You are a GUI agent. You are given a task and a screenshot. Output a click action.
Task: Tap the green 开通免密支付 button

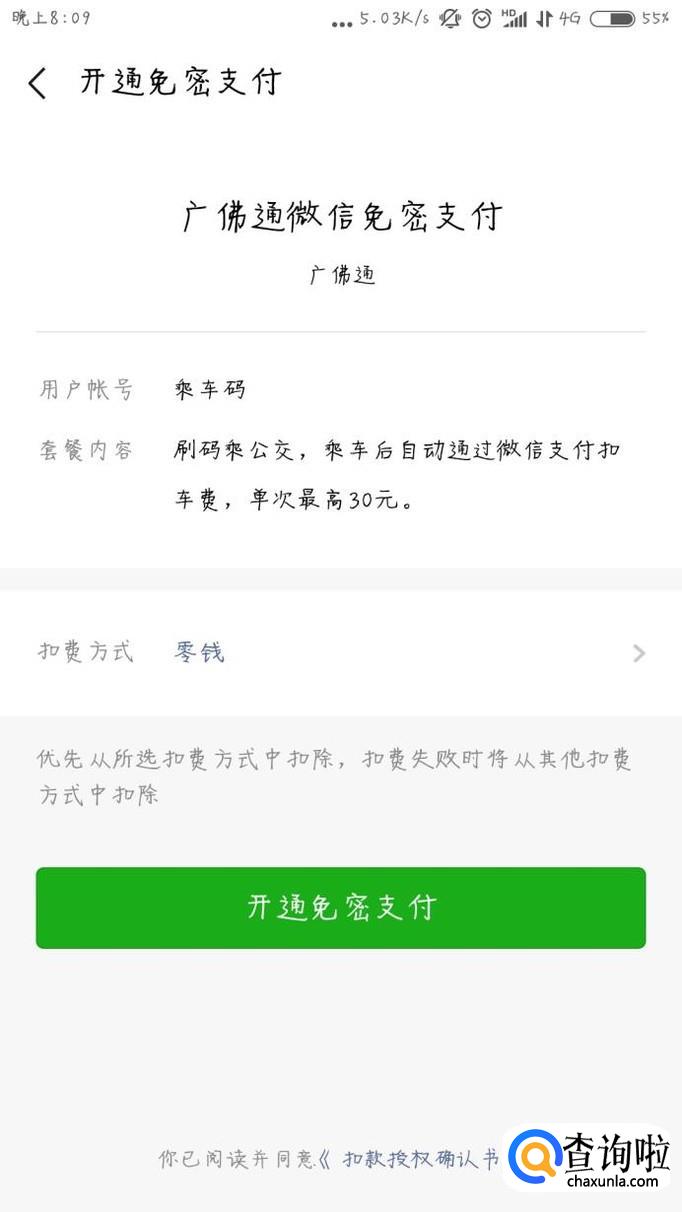(x=340, y=907)
